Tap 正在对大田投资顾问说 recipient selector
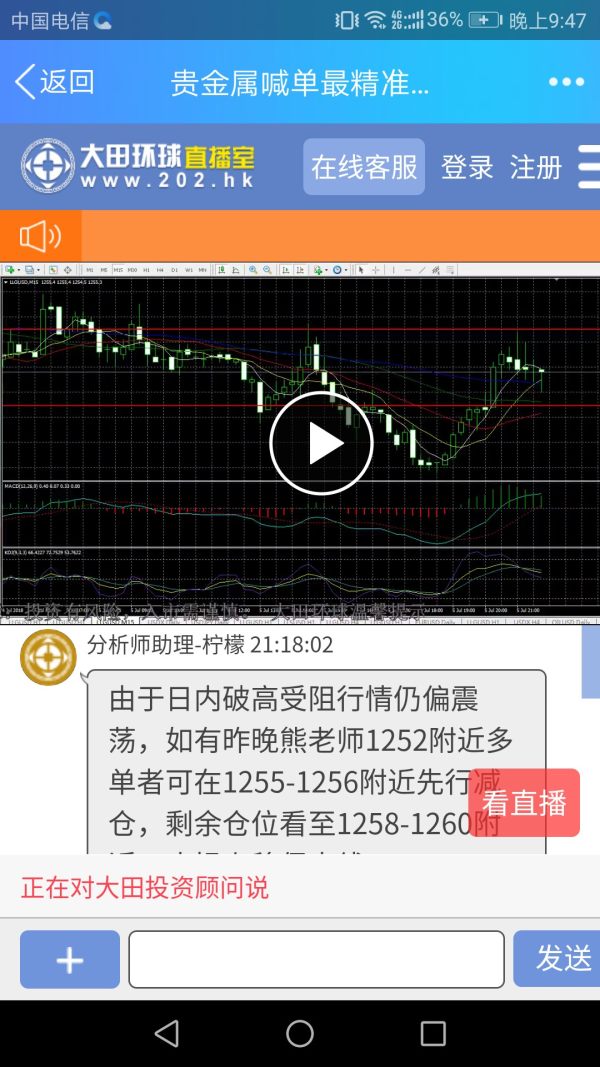The height and width of the screenshot is (1067, 600). [x=145, y=887]
